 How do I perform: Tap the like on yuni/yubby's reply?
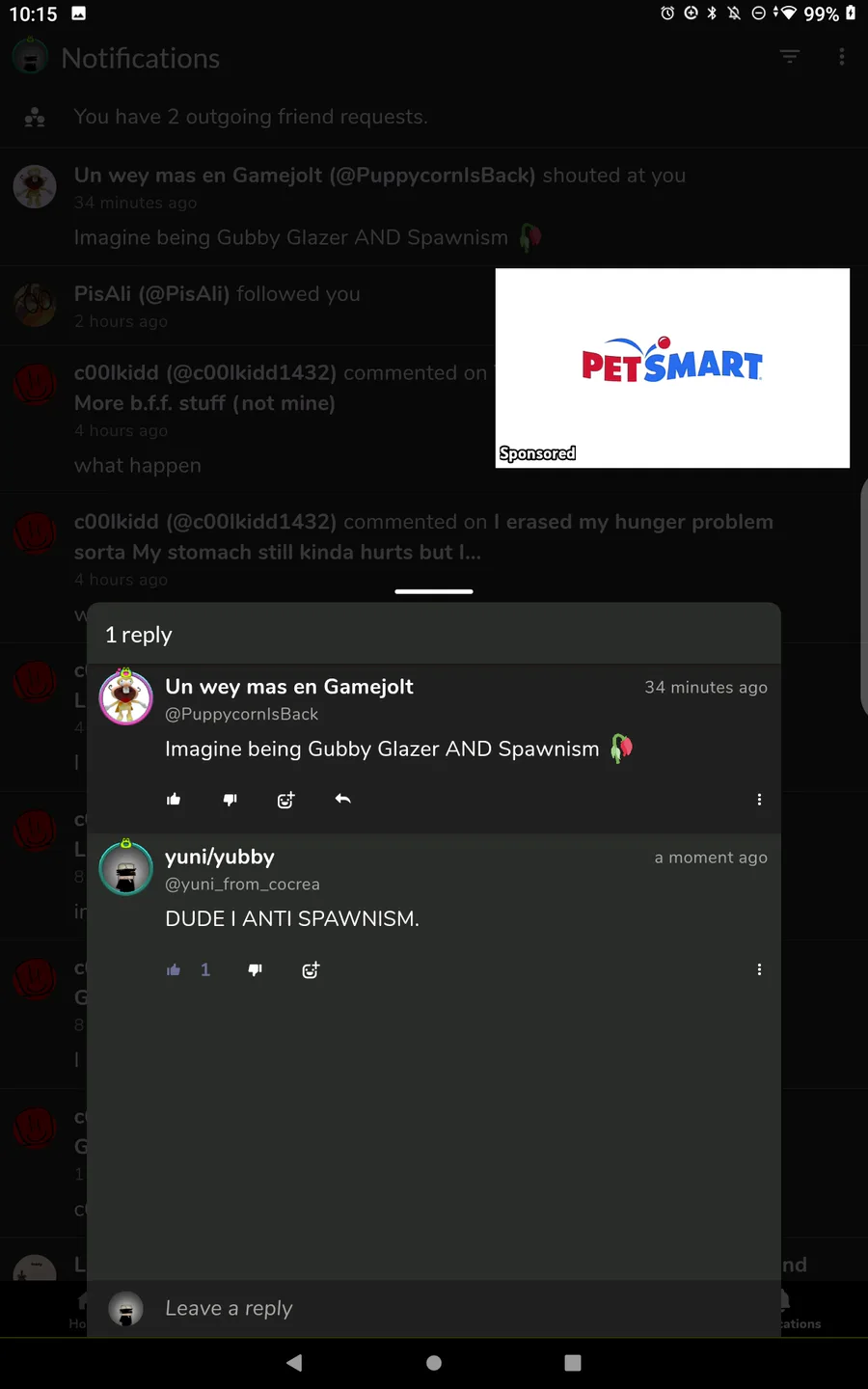pyautogui.click(x=174, y=969)
